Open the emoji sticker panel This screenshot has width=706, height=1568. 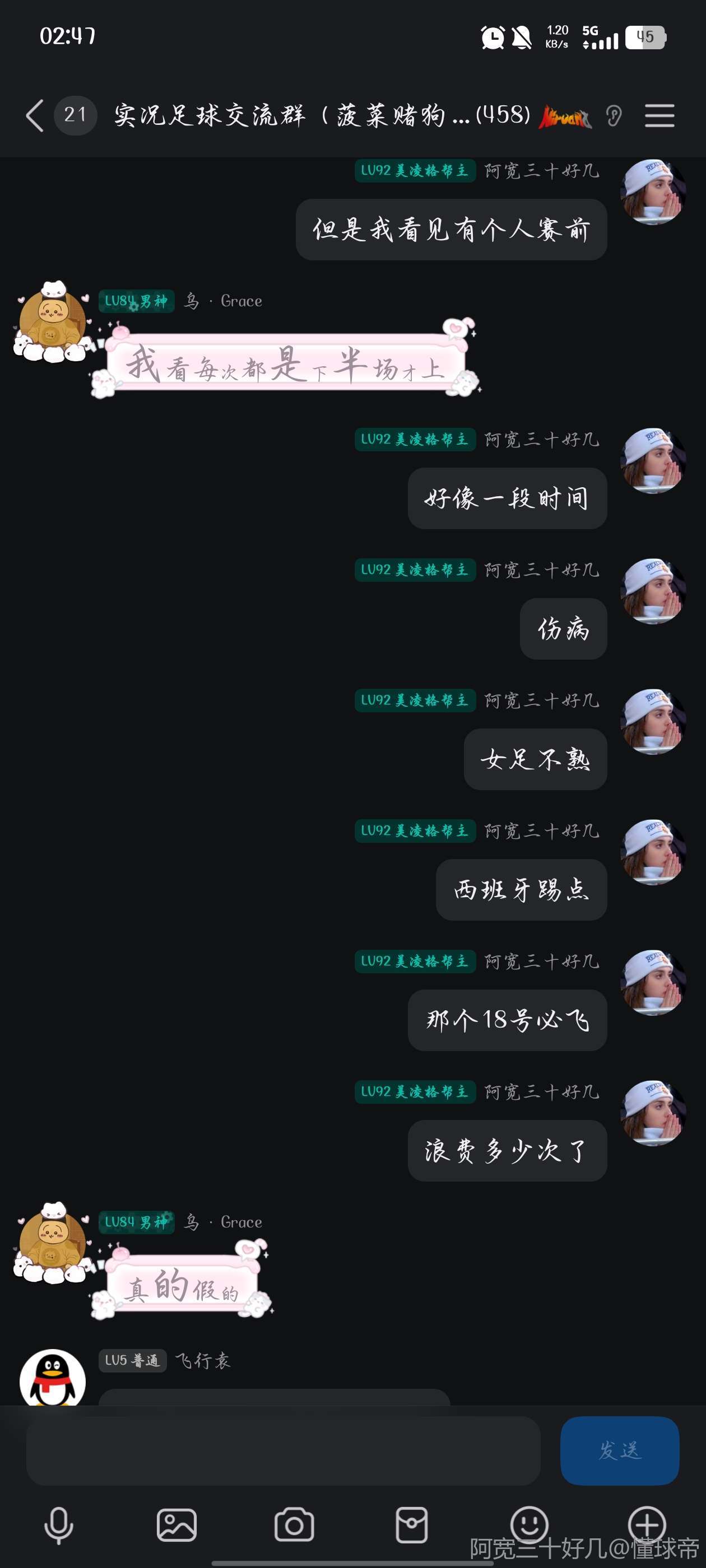[529, 1525]
